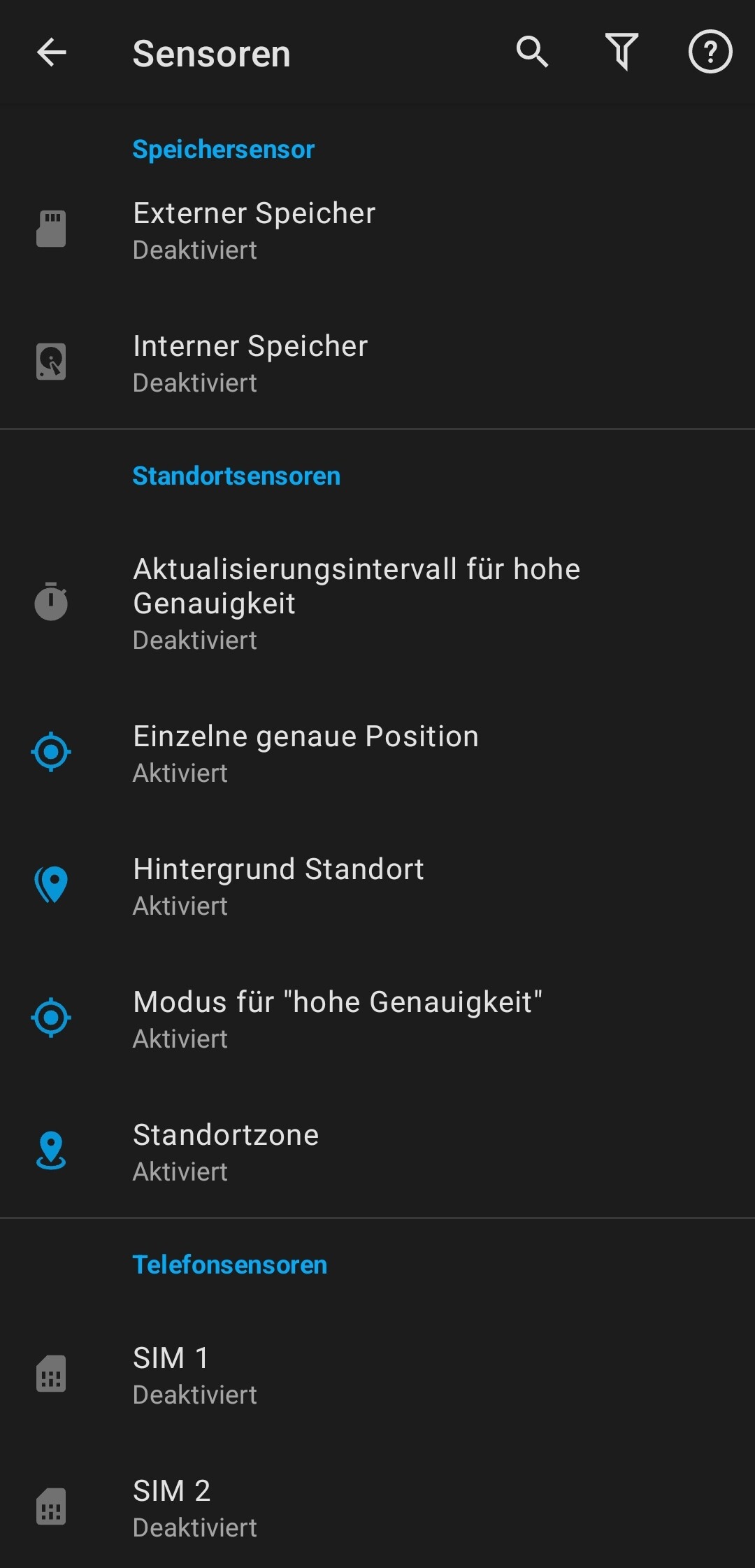Go back using the arrow icon
Screen dimensions: 755x1568
(51, 52)
